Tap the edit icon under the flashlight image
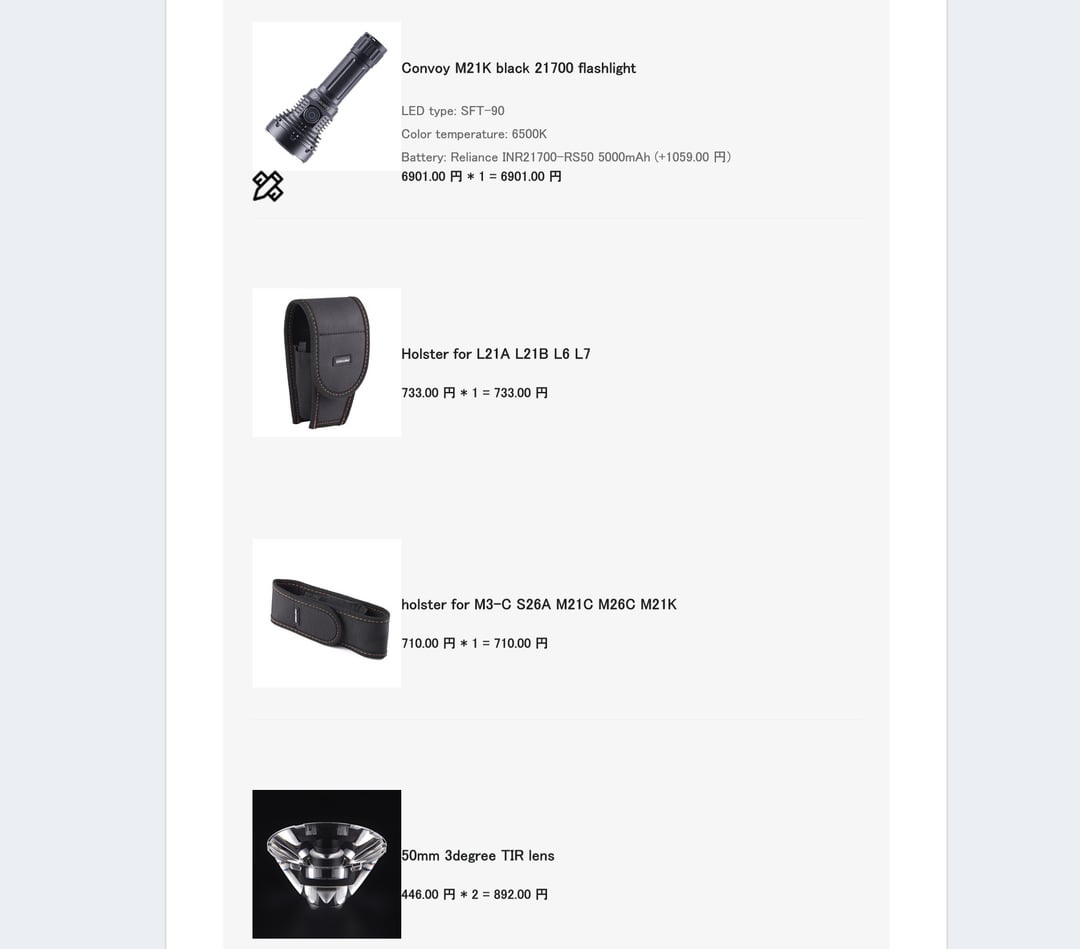The height and width of the screenshot is (949, 1080). pyautogui.click(x=268, y=186)
